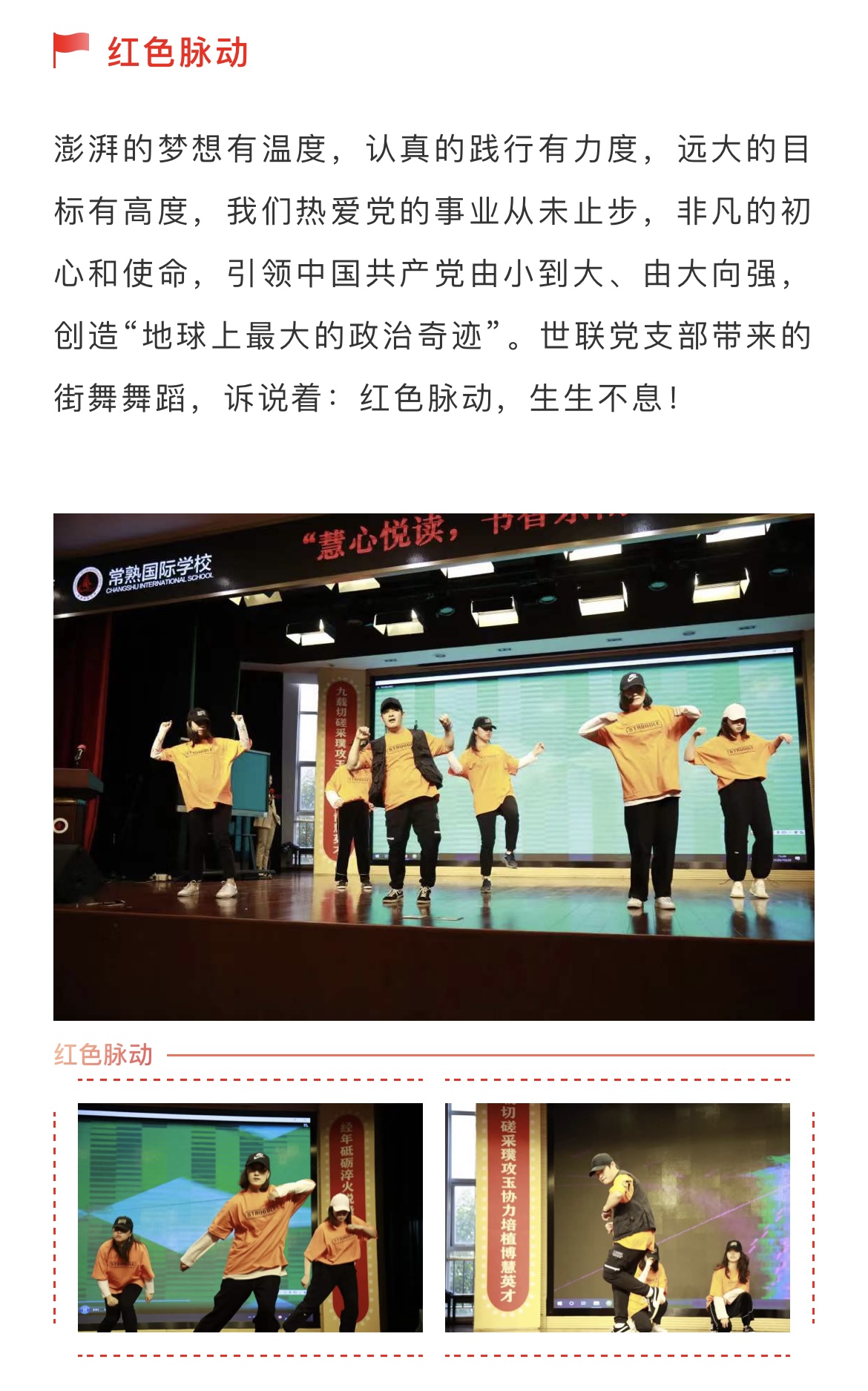Open the large street dance stage photo
The width and height of the screenshot is (868, 1391).
coord(433,766)
